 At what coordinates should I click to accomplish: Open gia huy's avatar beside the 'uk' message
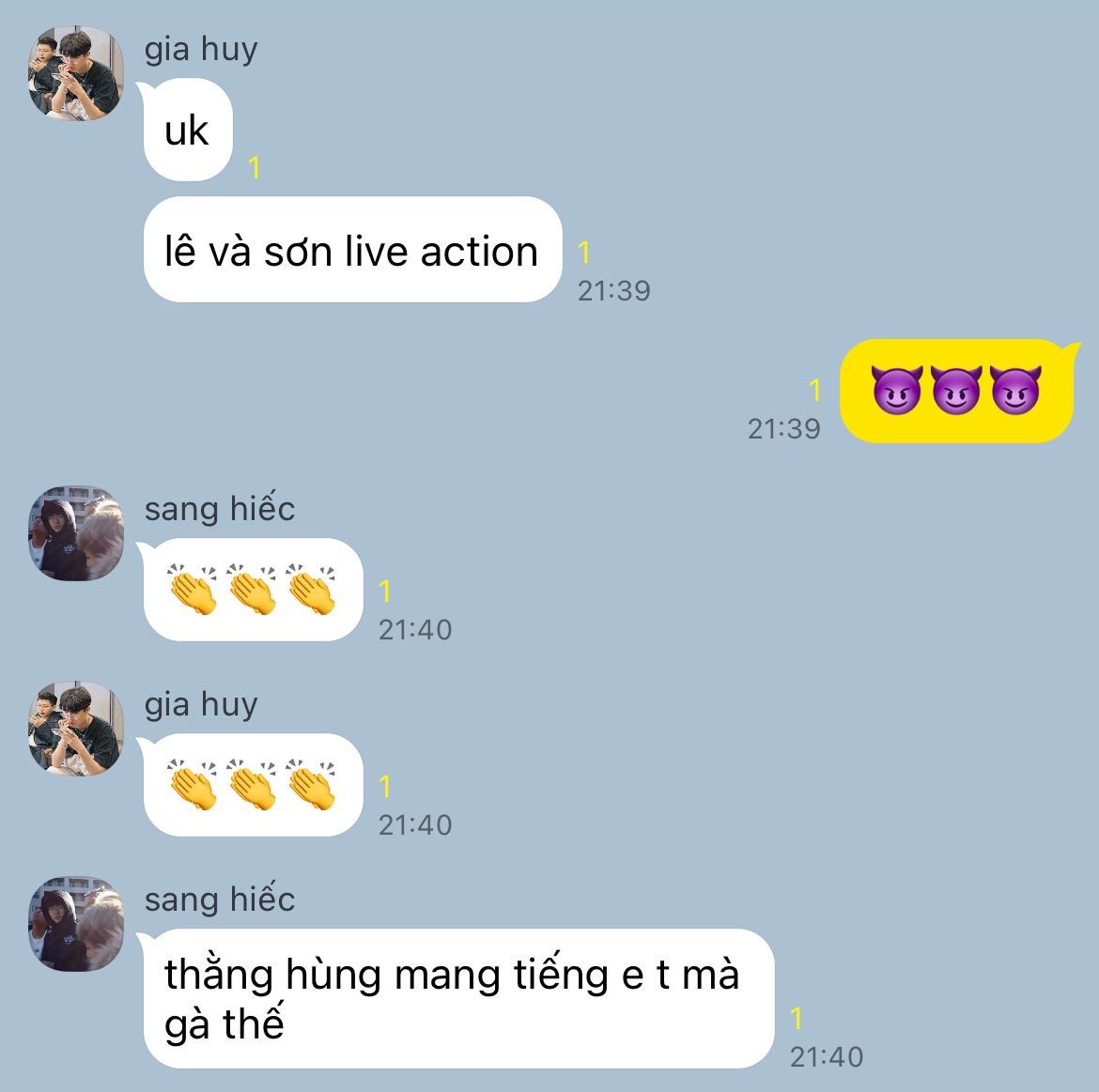pos(76,73)
